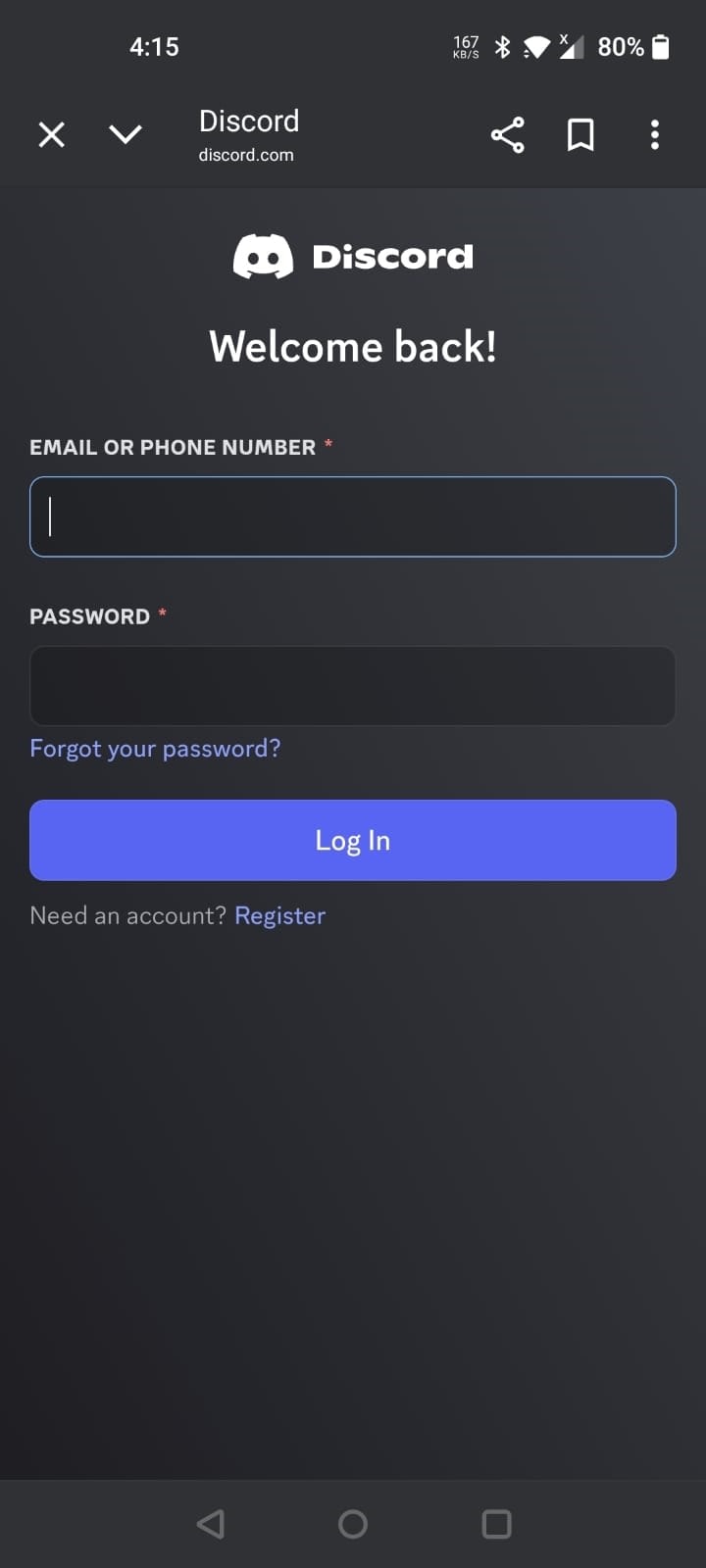The height and width of the screenshot is (1568, 706).
Task: Tap the Discord page title in the toolbar
Action: 248,121
